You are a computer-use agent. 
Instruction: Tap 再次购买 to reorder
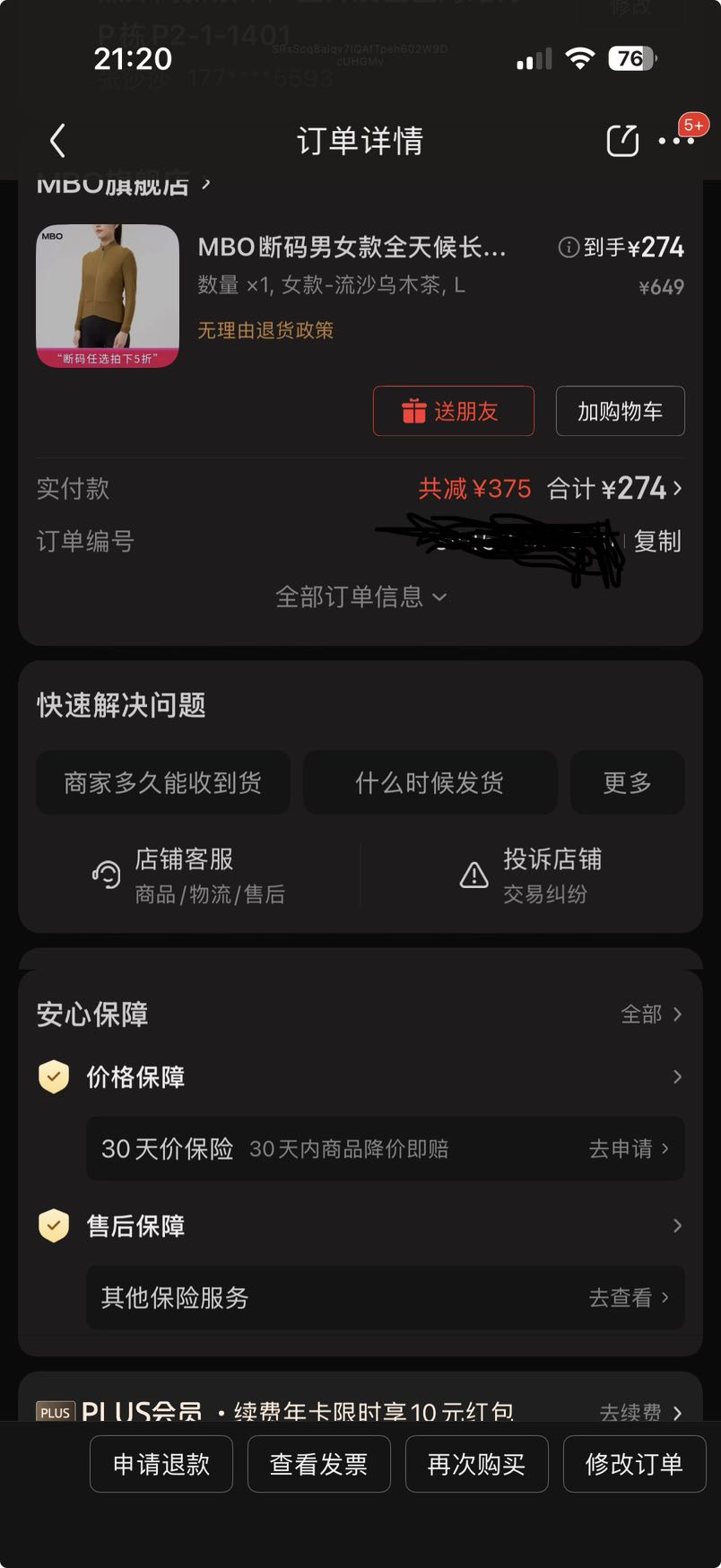coord(477,1464)
